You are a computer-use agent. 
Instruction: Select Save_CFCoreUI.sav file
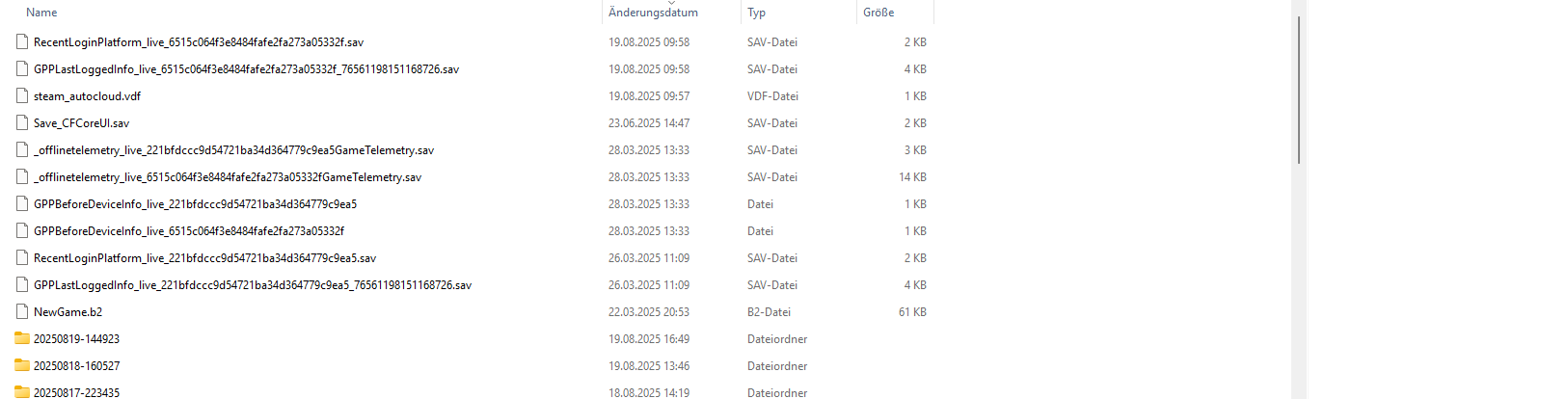click(x=81, y=123)
